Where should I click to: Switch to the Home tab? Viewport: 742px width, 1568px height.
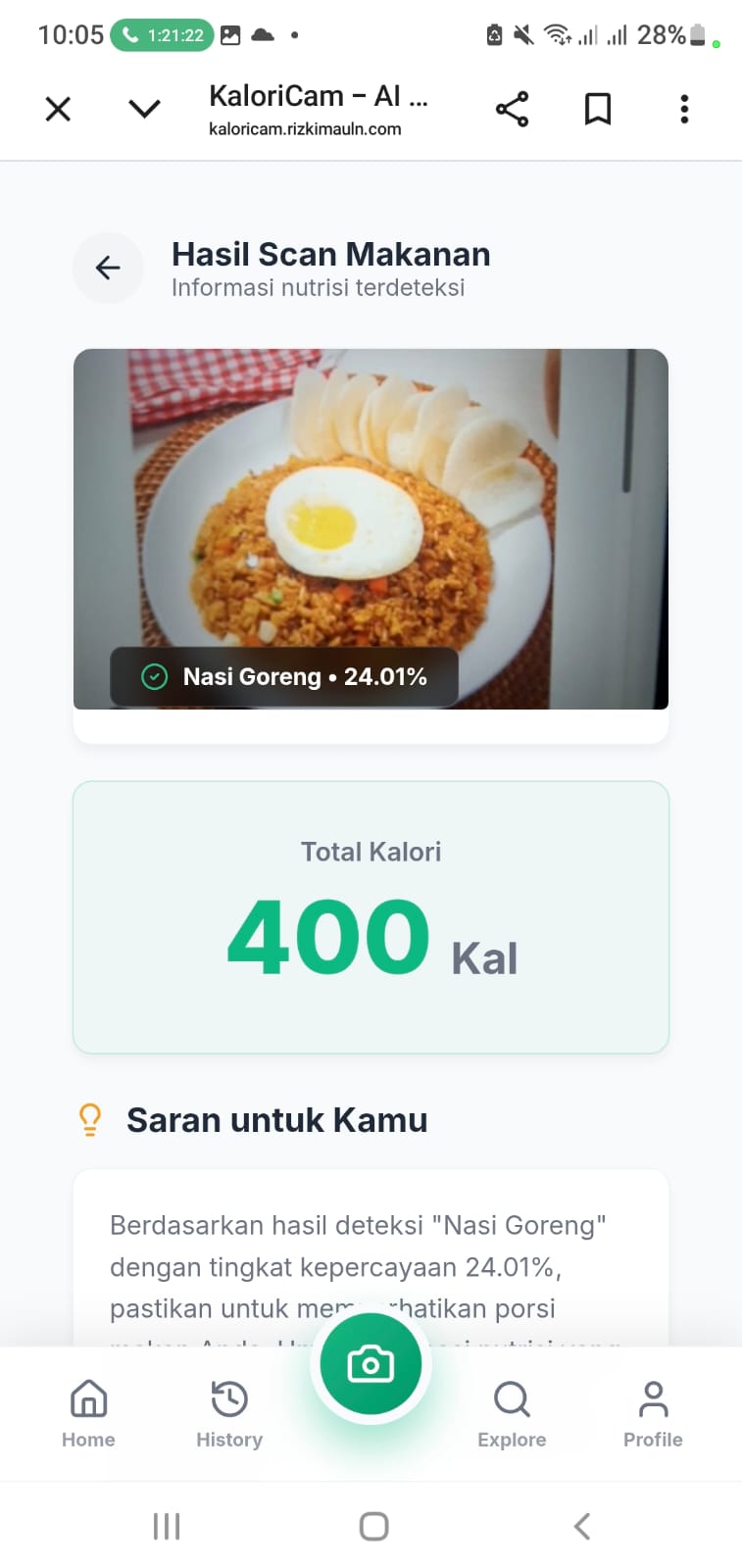(88, 1413)
